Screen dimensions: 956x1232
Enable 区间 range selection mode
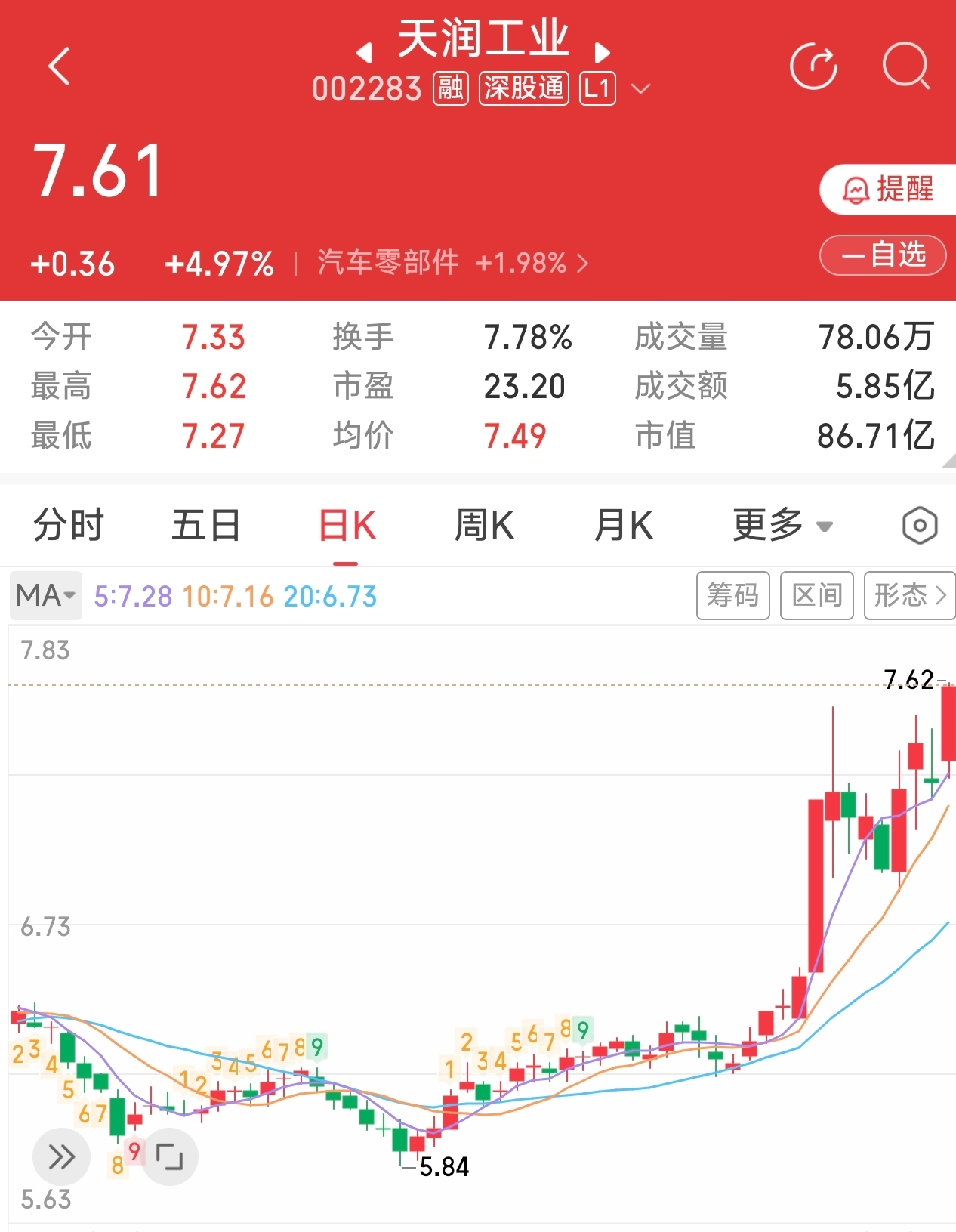pyautogui.click(x=816, y=595)
